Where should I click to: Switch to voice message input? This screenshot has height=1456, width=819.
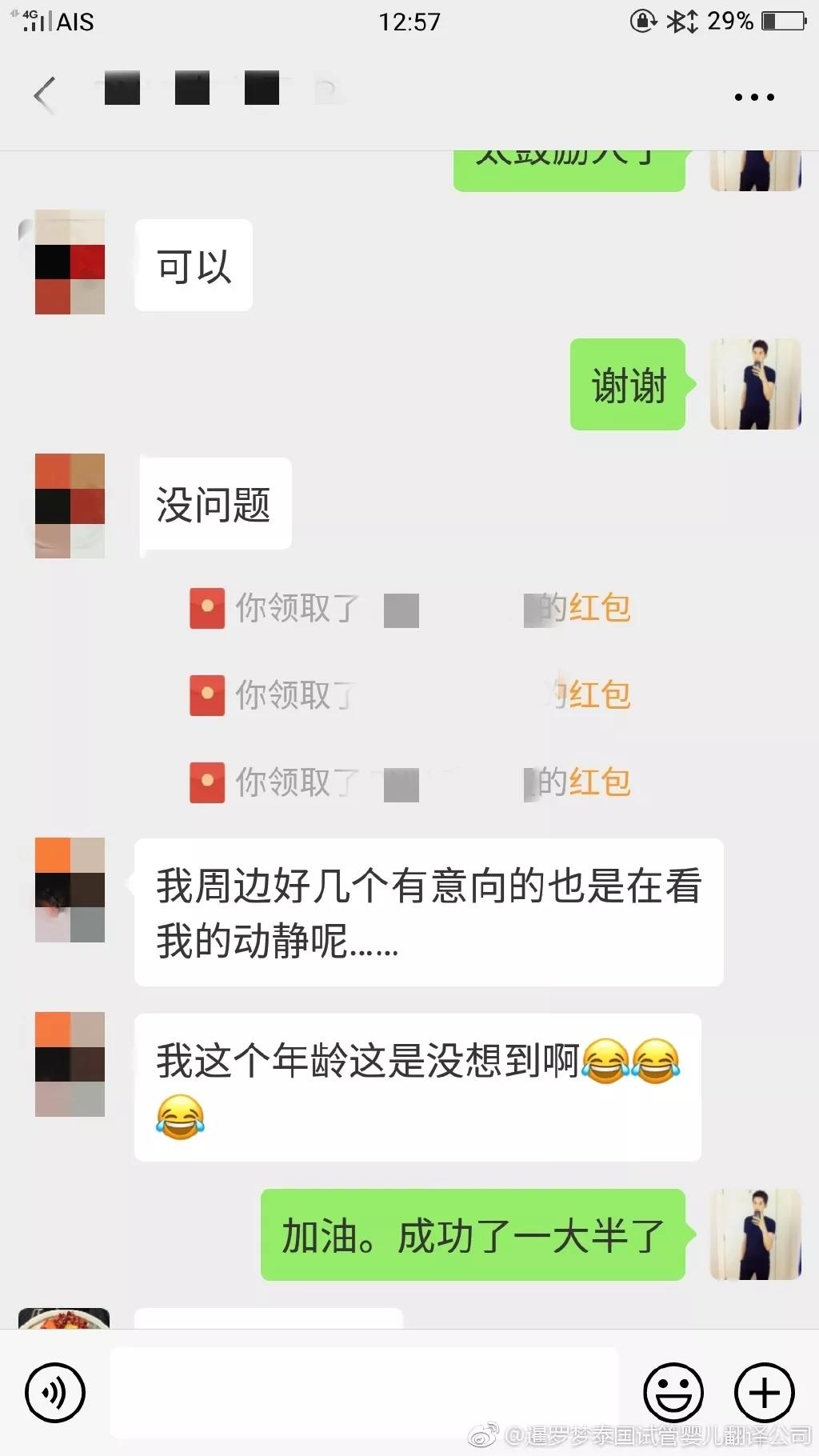pos(54,1393)
